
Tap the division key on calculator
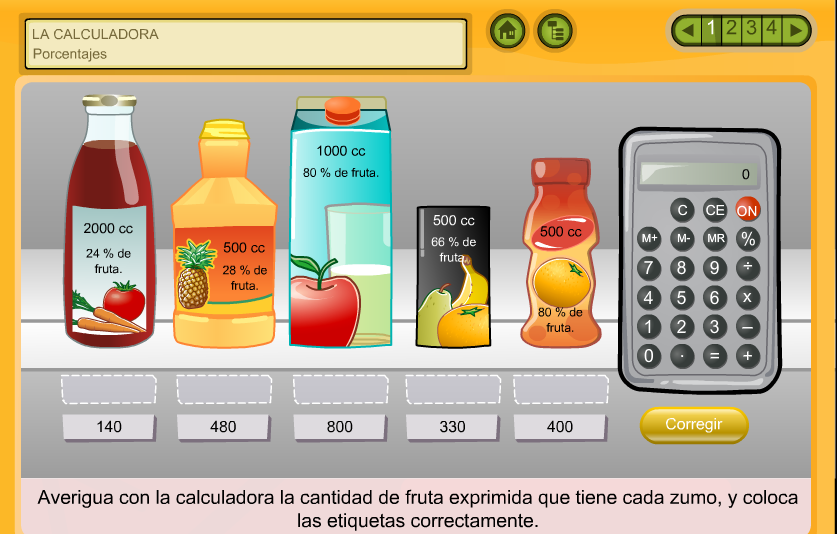click(747, 268)
